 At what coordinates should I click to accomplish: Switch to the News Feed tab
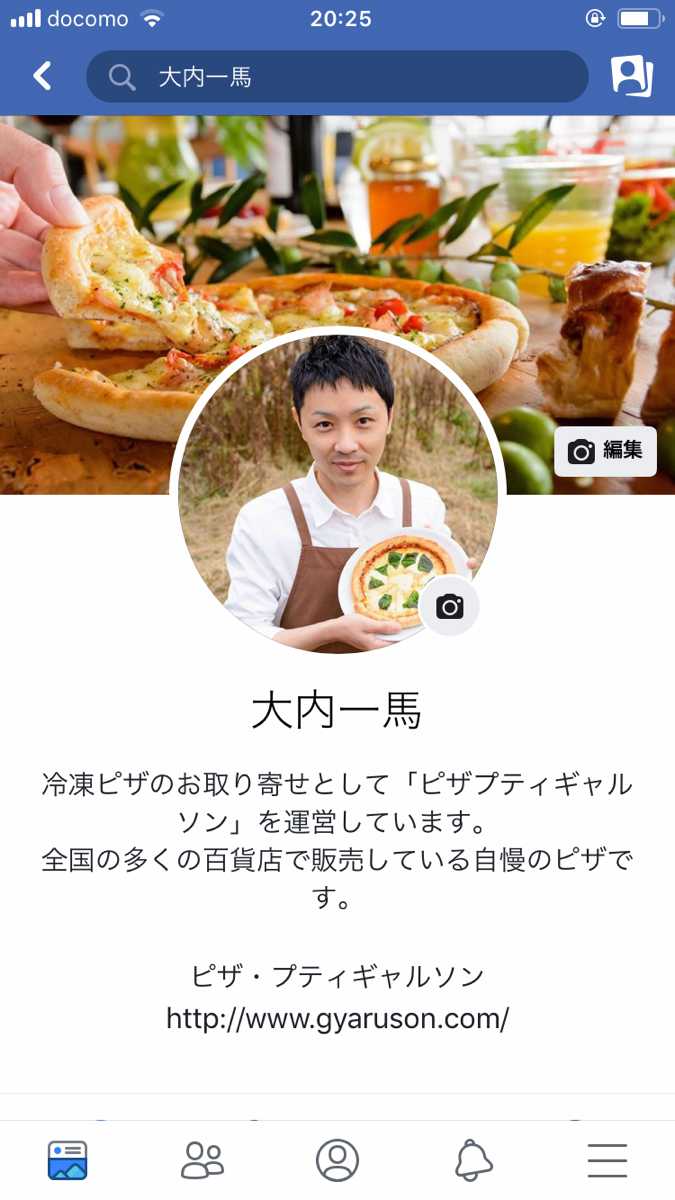pos(68,1160)
